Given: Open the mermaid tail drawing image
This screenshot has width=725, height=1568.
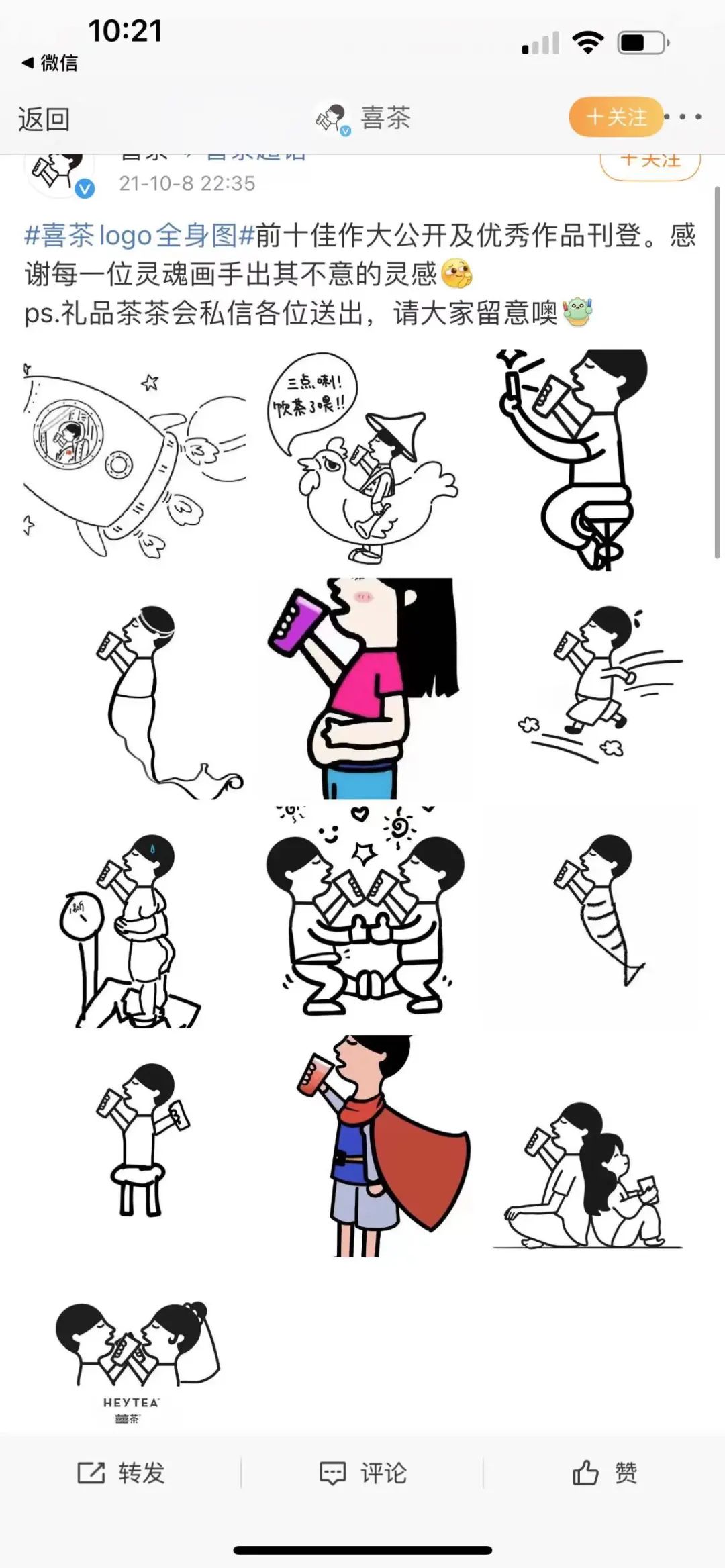Looking at the screenshot, I should (592, 917).
